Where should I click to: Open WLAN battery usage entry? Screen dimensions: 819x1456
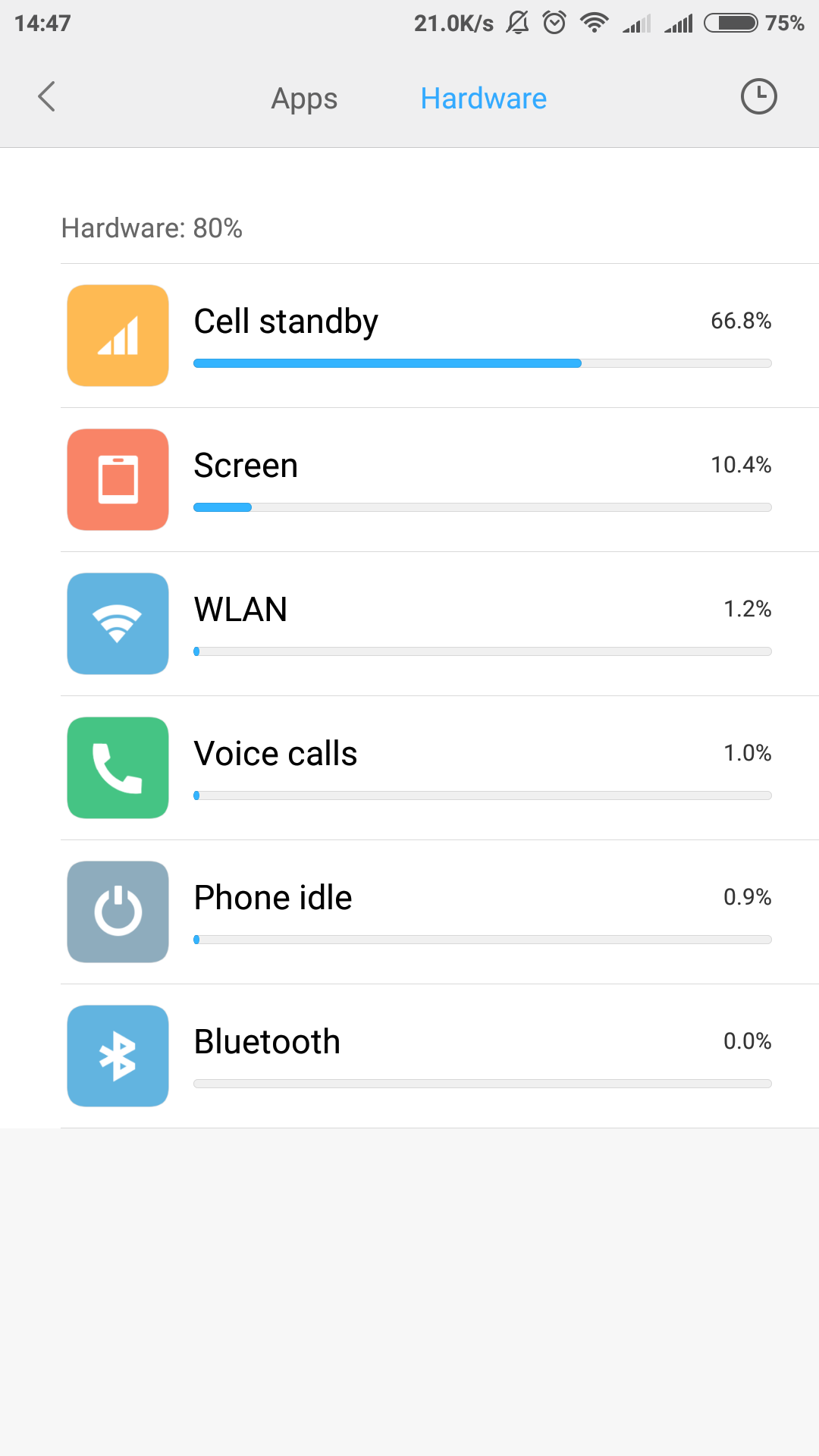tap(440, 624)
